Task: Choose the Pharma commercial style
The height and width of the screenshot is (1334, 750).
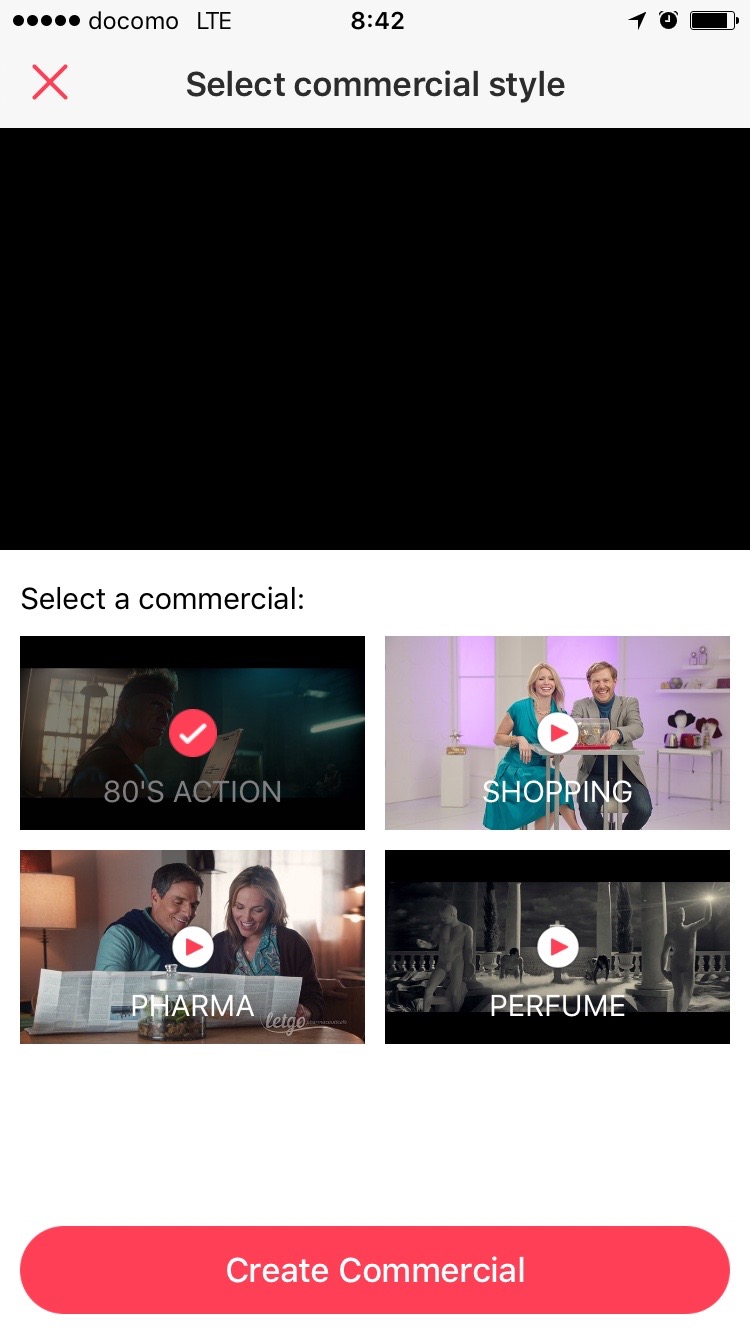Action: click(x=192, y=947)
